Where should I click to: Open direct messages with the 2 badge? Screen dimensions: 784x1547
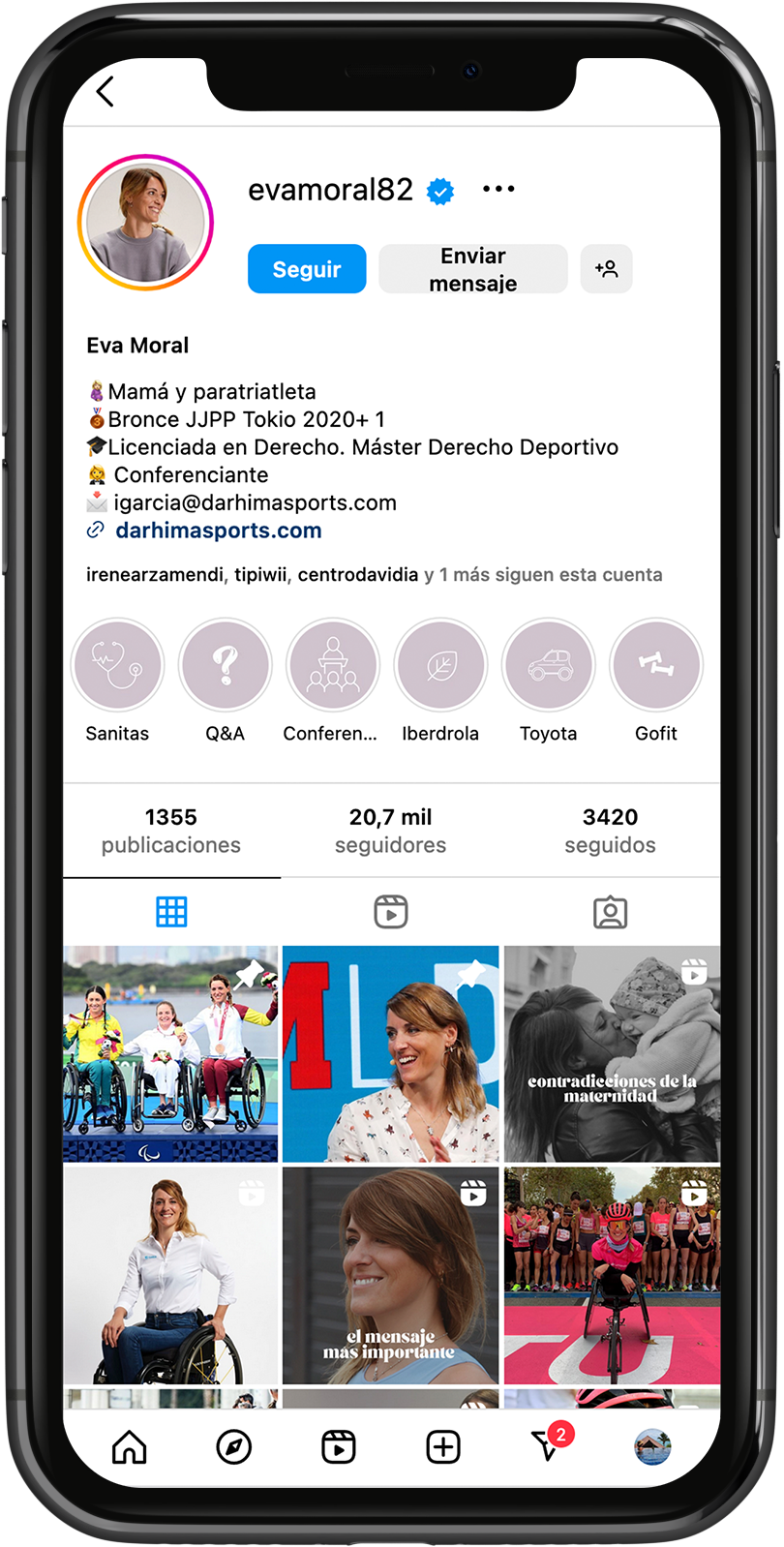[x=547, y=1447]
